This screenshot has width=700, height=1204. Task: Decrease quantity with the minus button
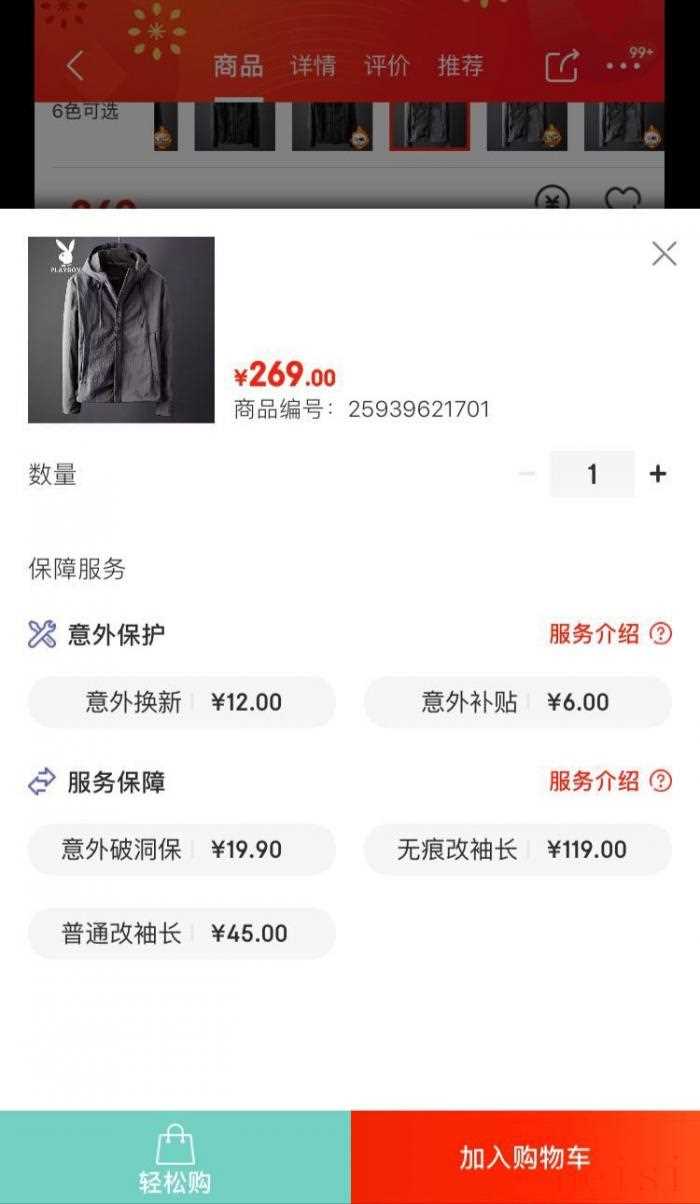pyautogui.click(x=528, y=474)
